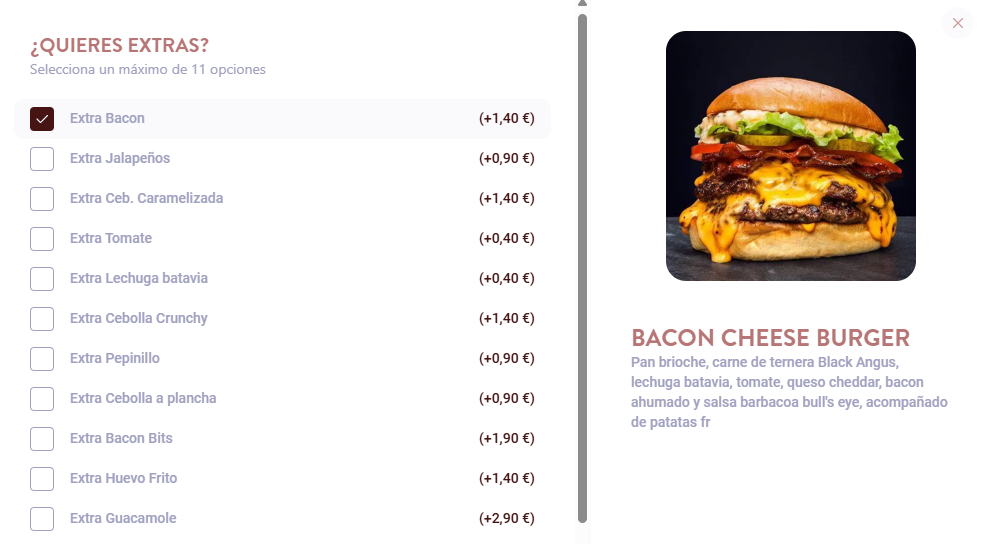This screenshot has height=544, width=983.
Task: Check Extra Guacamole
Action: [x=42, y=519]
